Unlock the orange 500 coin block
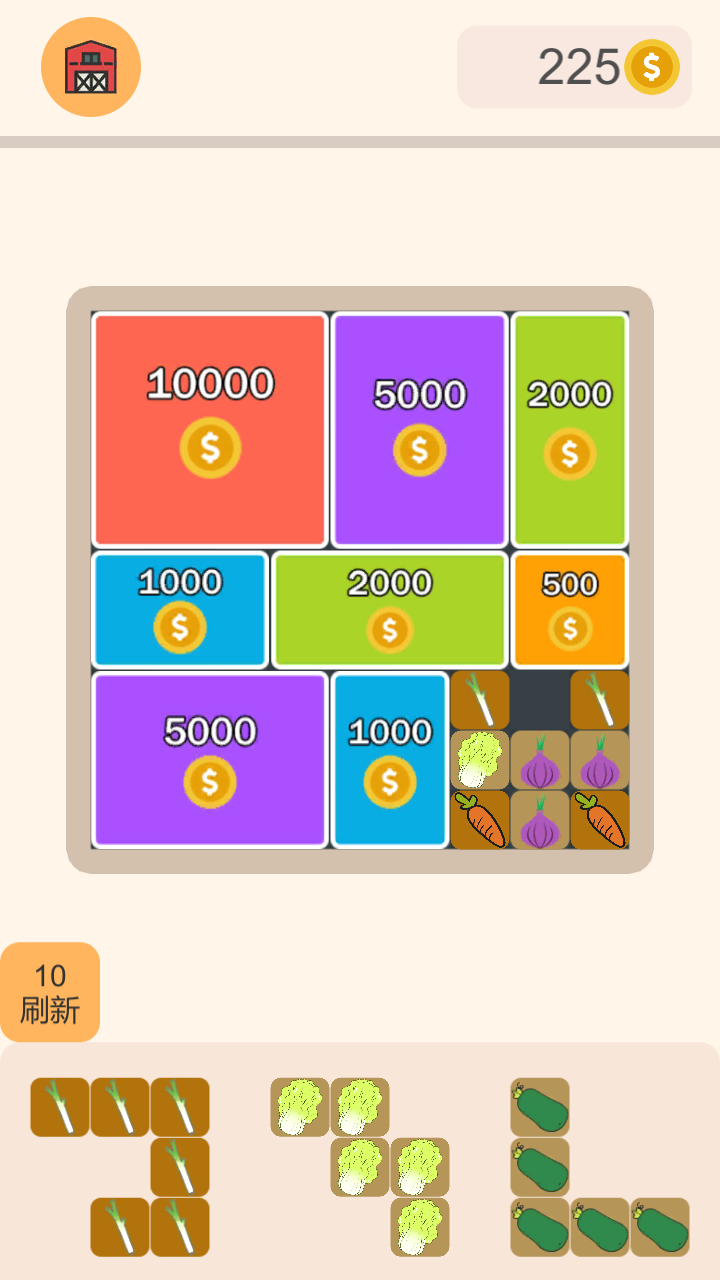The height and width of the screenshot is (1280, 720). pyautogui.click(x=570, y=610)
